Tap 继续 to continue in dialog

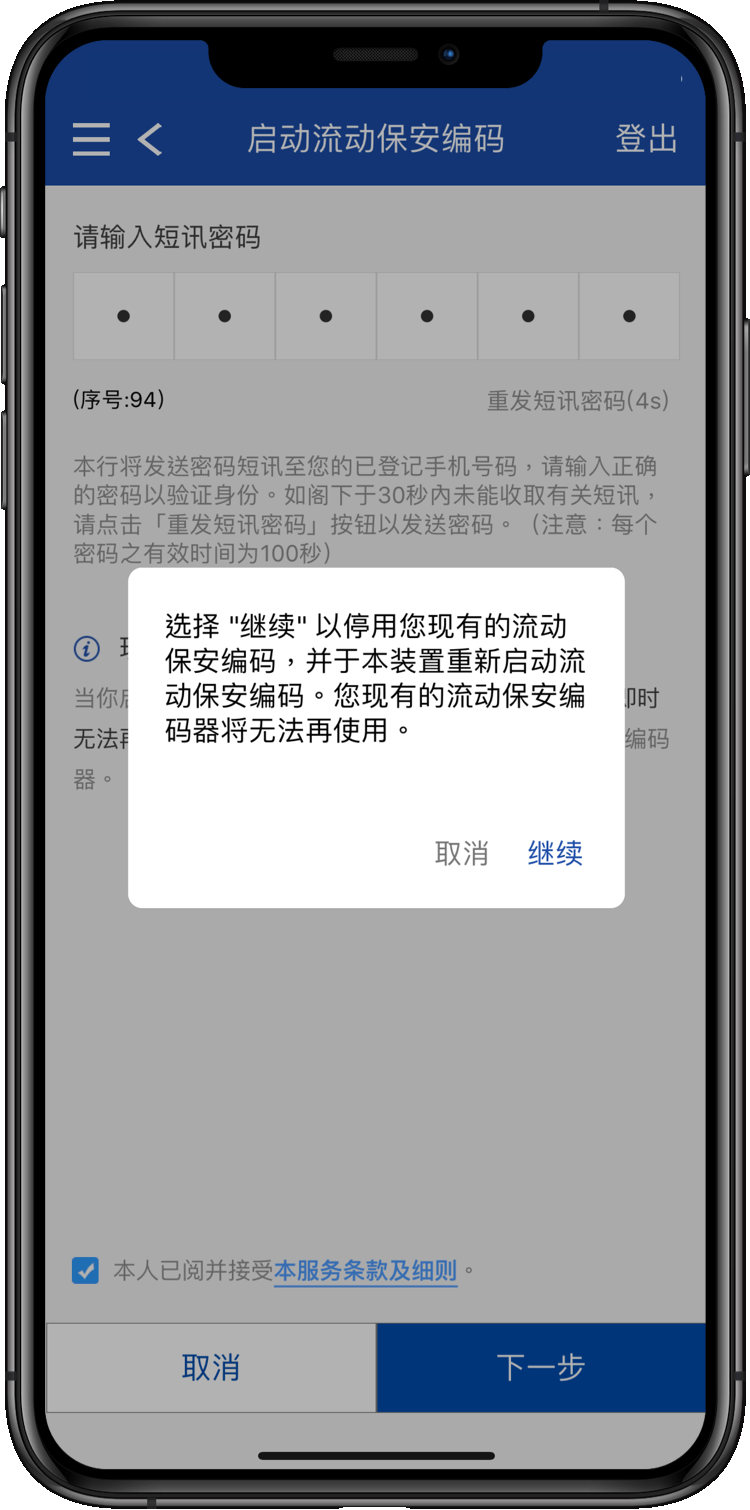click(x=555, y=853)
